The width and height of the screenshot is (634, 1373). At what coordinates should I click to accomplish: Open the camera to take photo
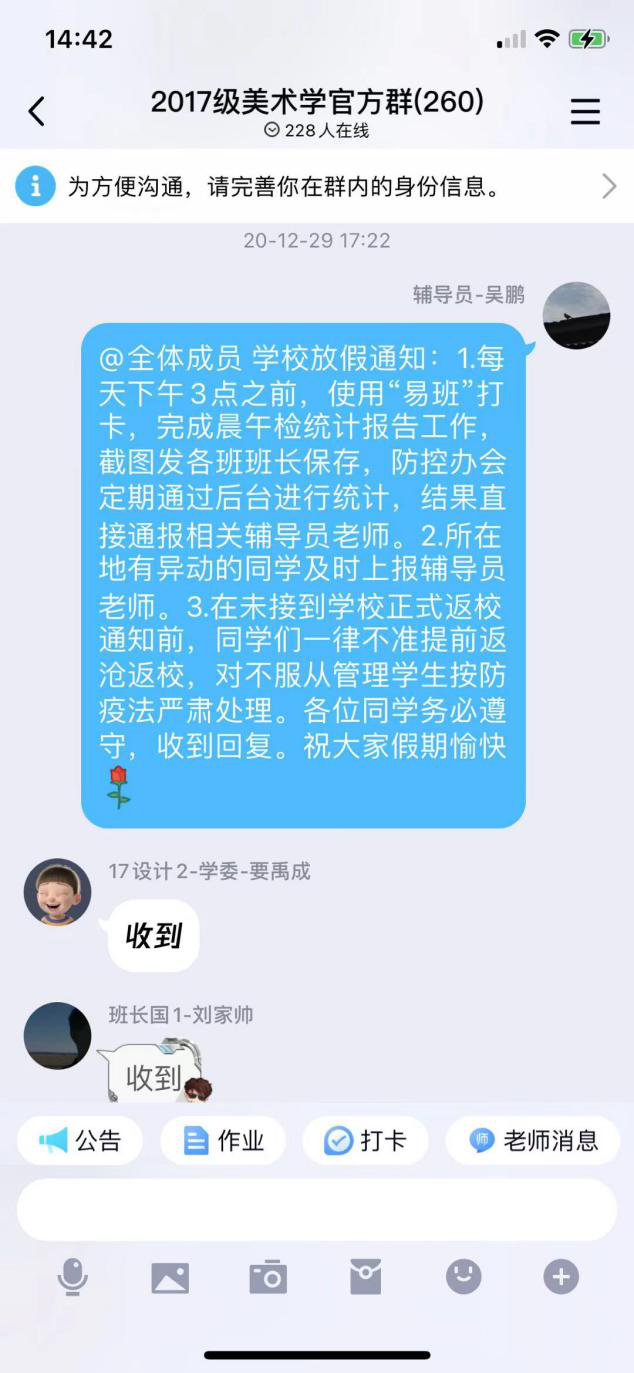tap(268, 1277)
